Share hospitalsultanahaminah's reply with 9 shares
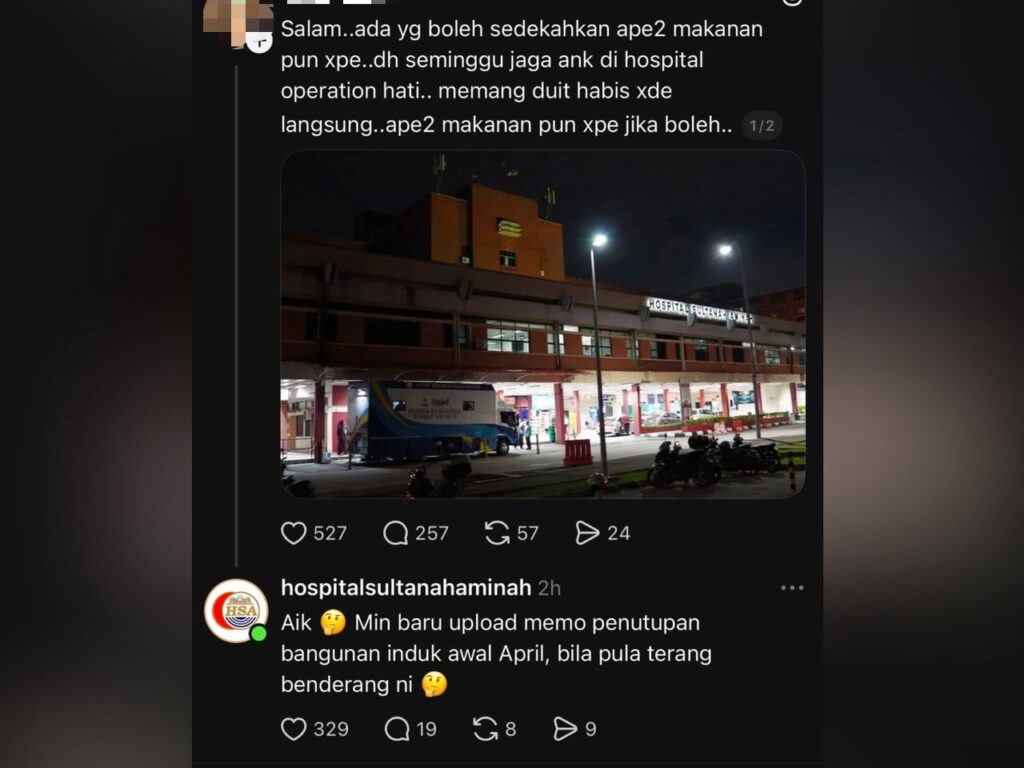1024x768 pixels. pos(566,729)
